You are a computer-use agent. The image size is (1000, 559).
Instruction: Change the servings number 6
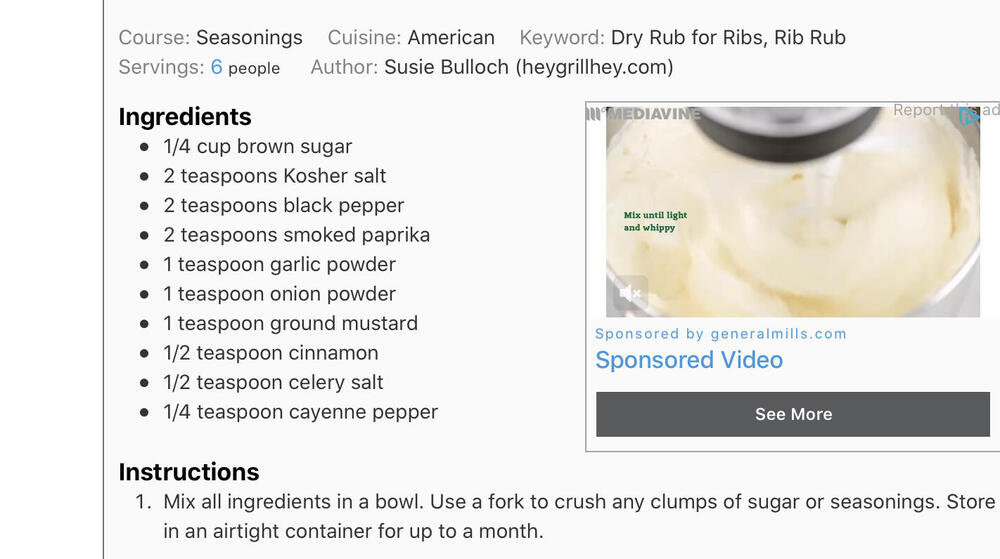216,68
